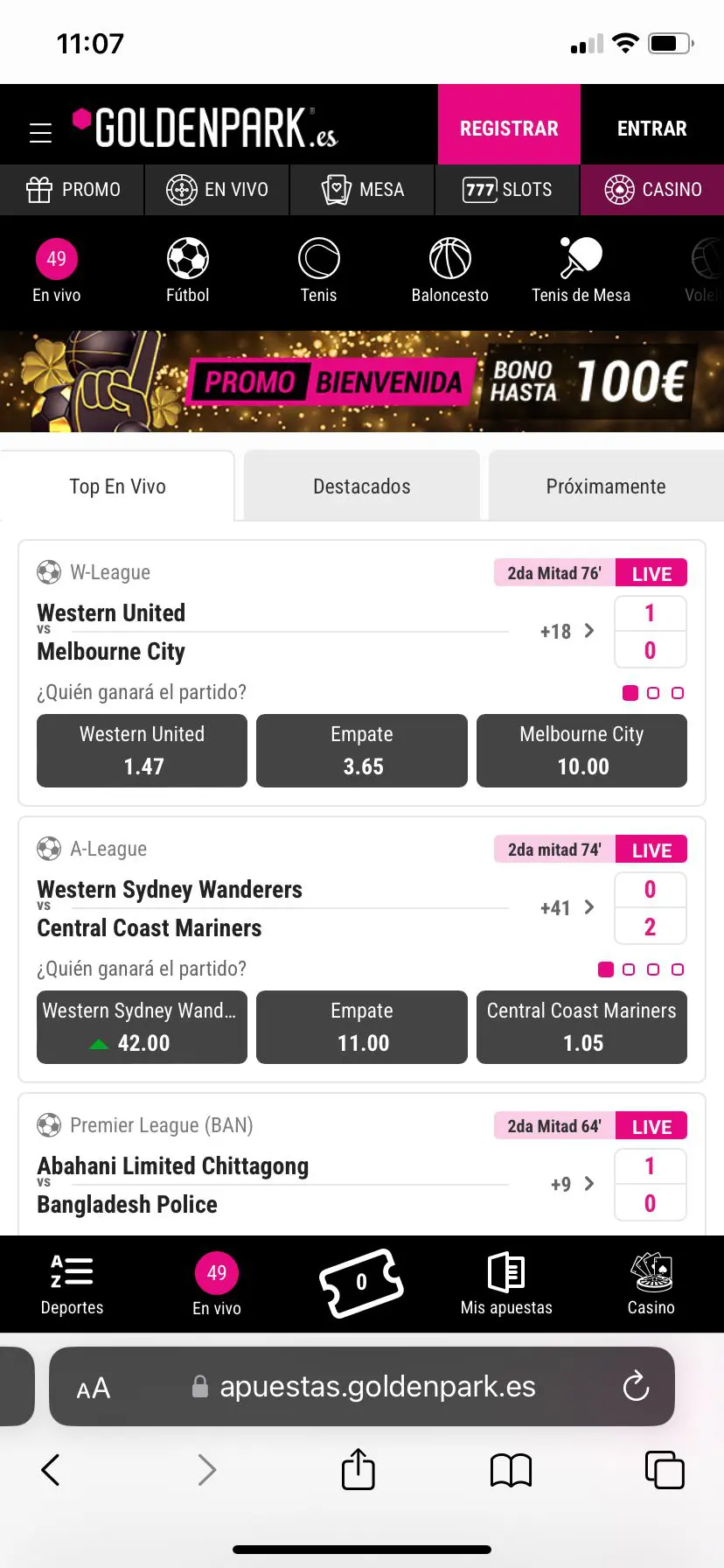Open the CASINO tab in the top bar
The height and width of the screenshot is (1568, 724).
coord(652,190)
